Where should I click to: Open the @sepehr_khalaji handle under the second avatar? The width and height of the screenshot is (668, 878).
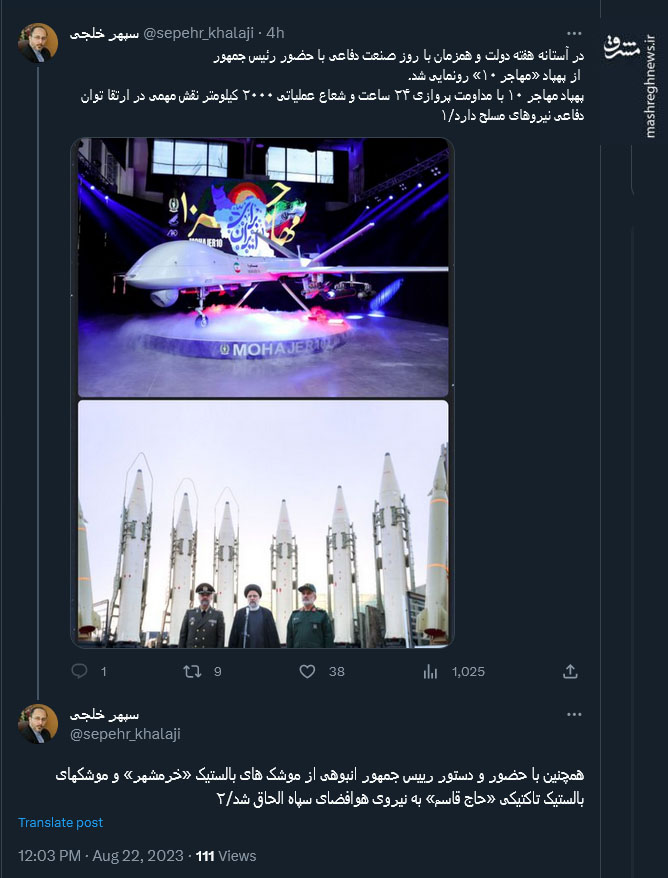125,734
